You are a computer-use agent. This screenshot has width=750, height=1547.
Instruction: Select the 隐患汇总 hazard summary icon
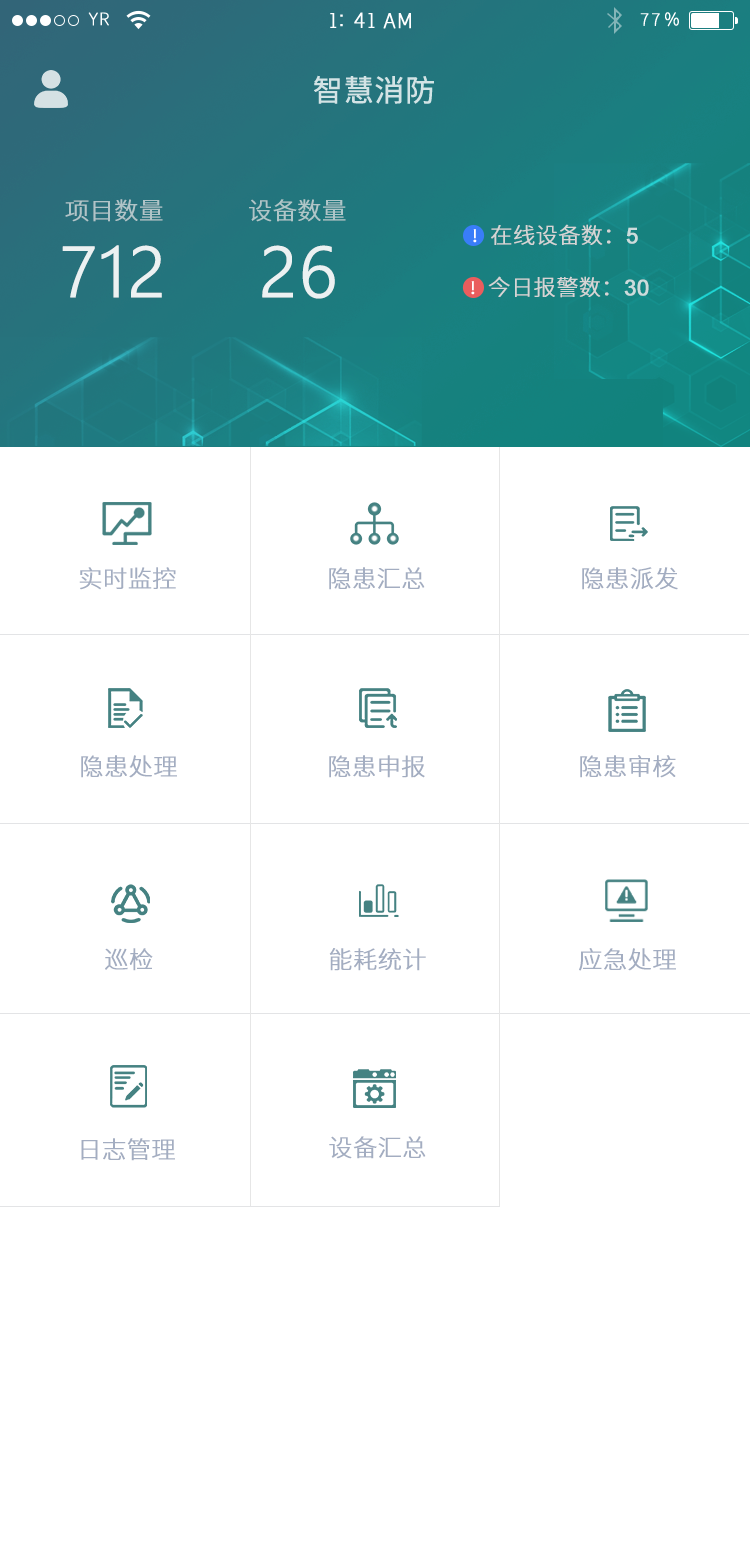click(x=375, y=522)
